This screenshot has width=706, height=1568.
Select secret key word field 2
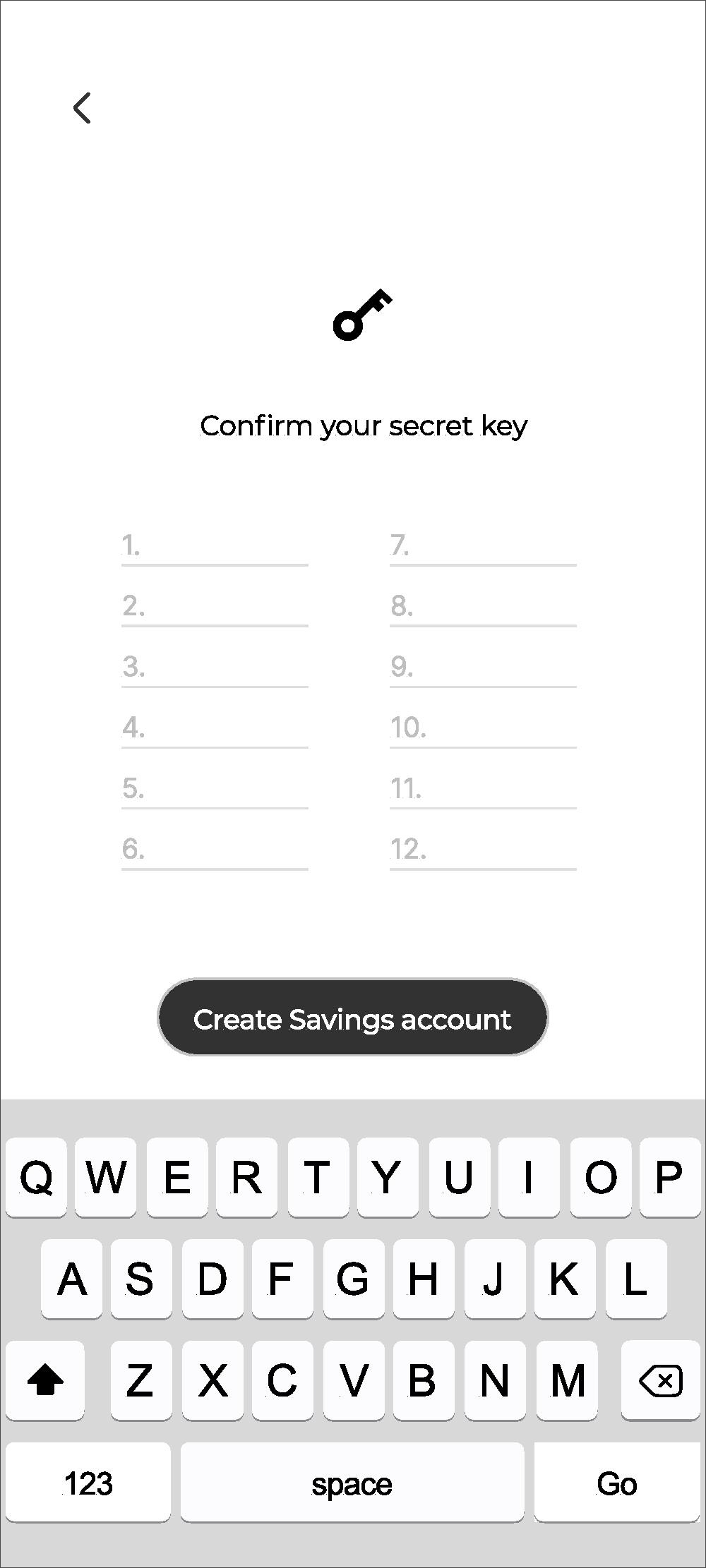(215, 607)
